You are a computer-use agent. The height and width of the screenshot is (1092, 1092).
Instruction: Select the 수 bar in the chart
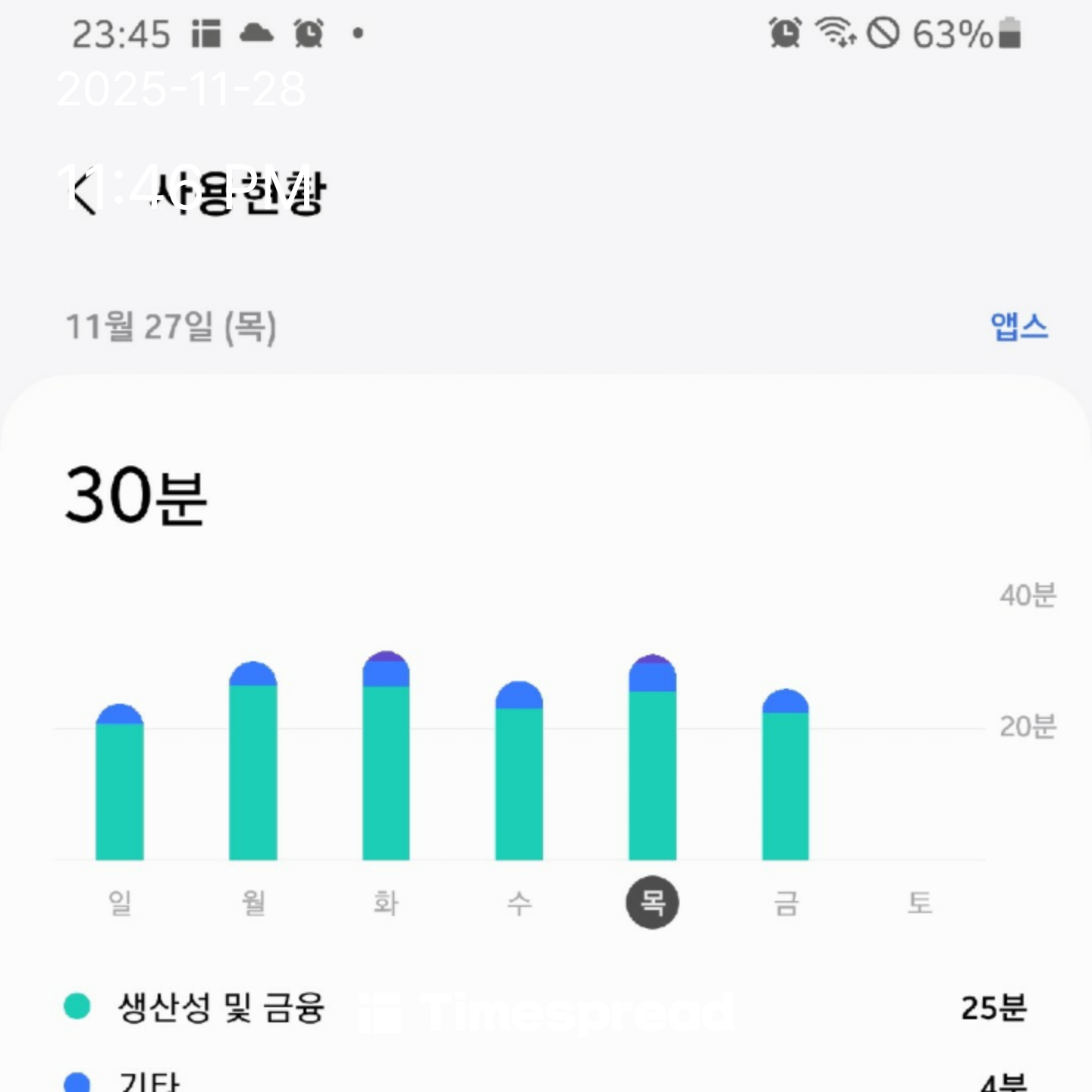point(519,773)
